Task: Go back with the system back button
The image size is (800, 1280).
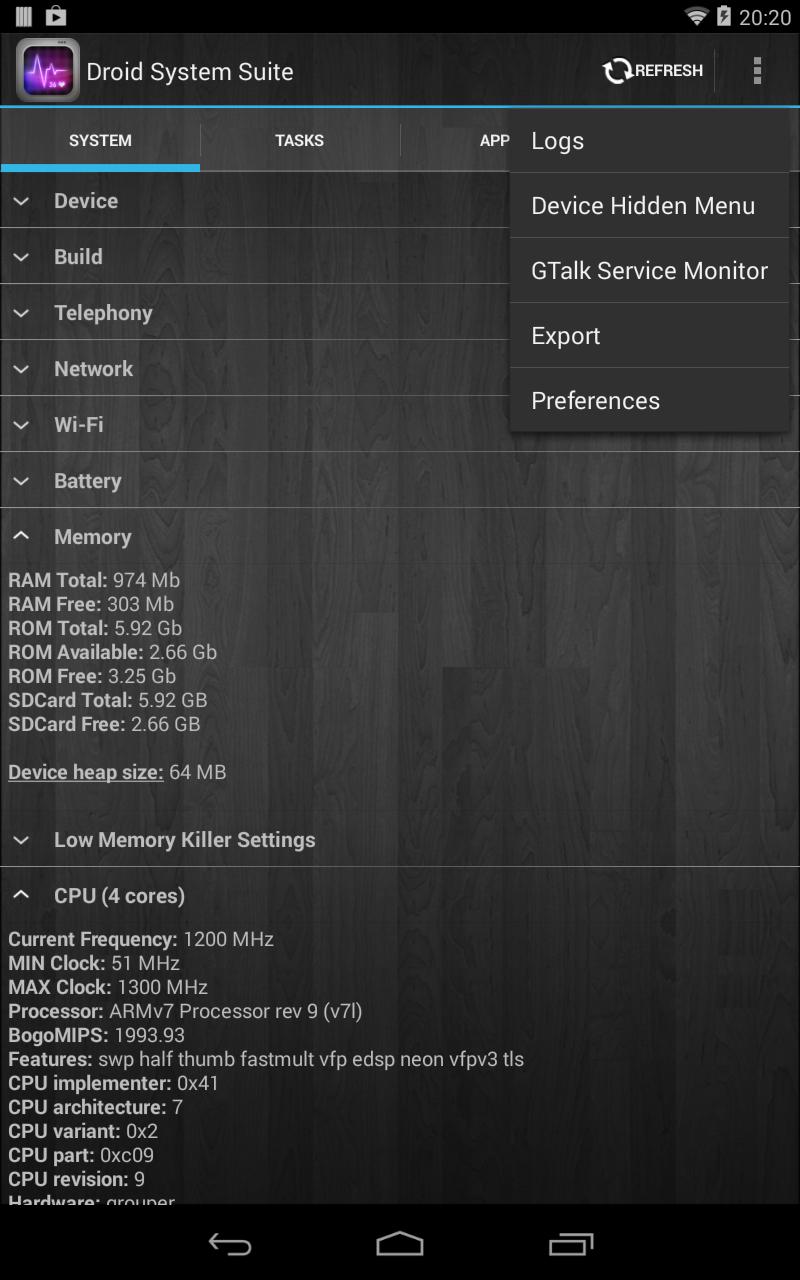Action: point(229,1244)
